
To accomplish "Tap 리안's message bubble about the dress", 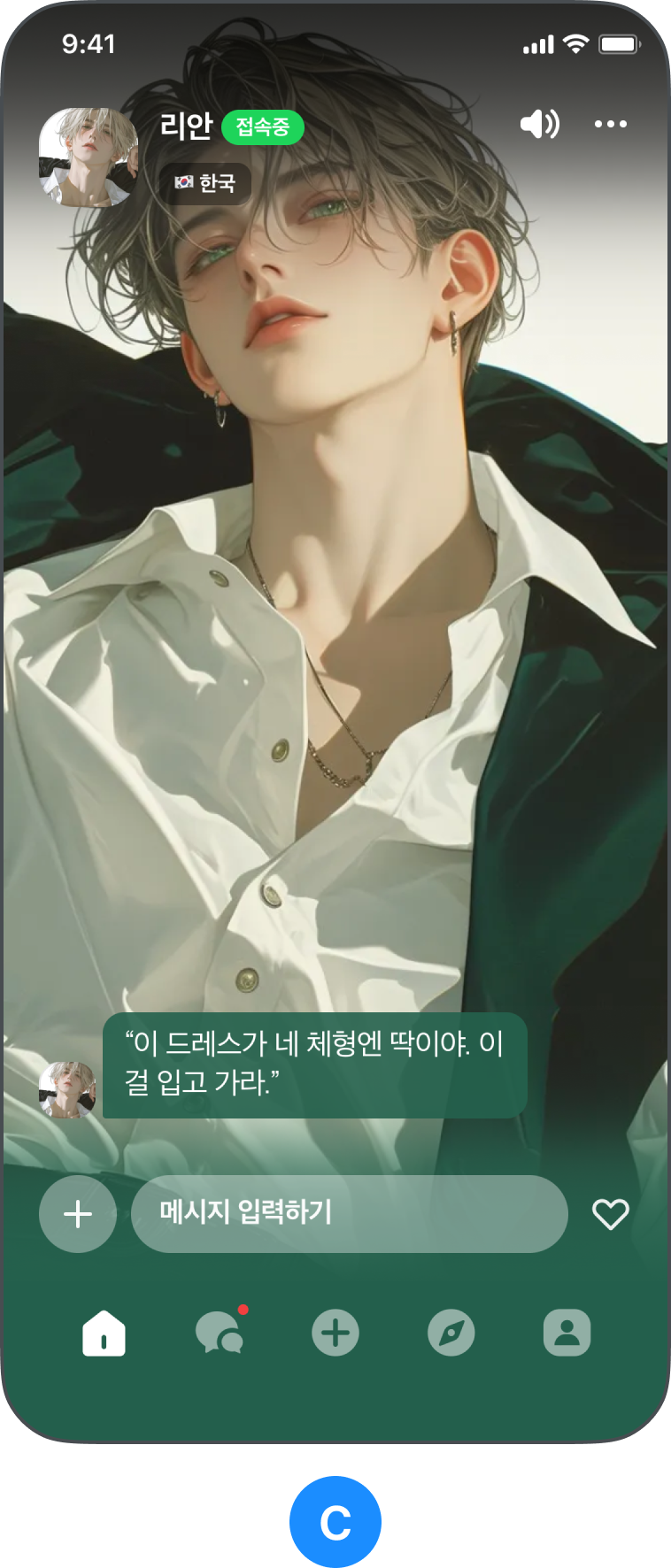I will coord(314,1065).
